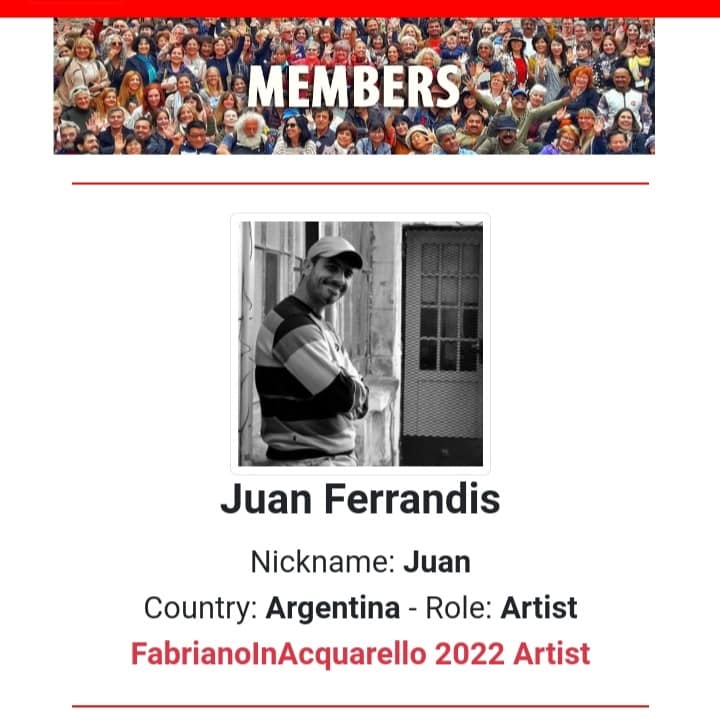Open Juan Ferrandis's profile photo

coord(360,342)
